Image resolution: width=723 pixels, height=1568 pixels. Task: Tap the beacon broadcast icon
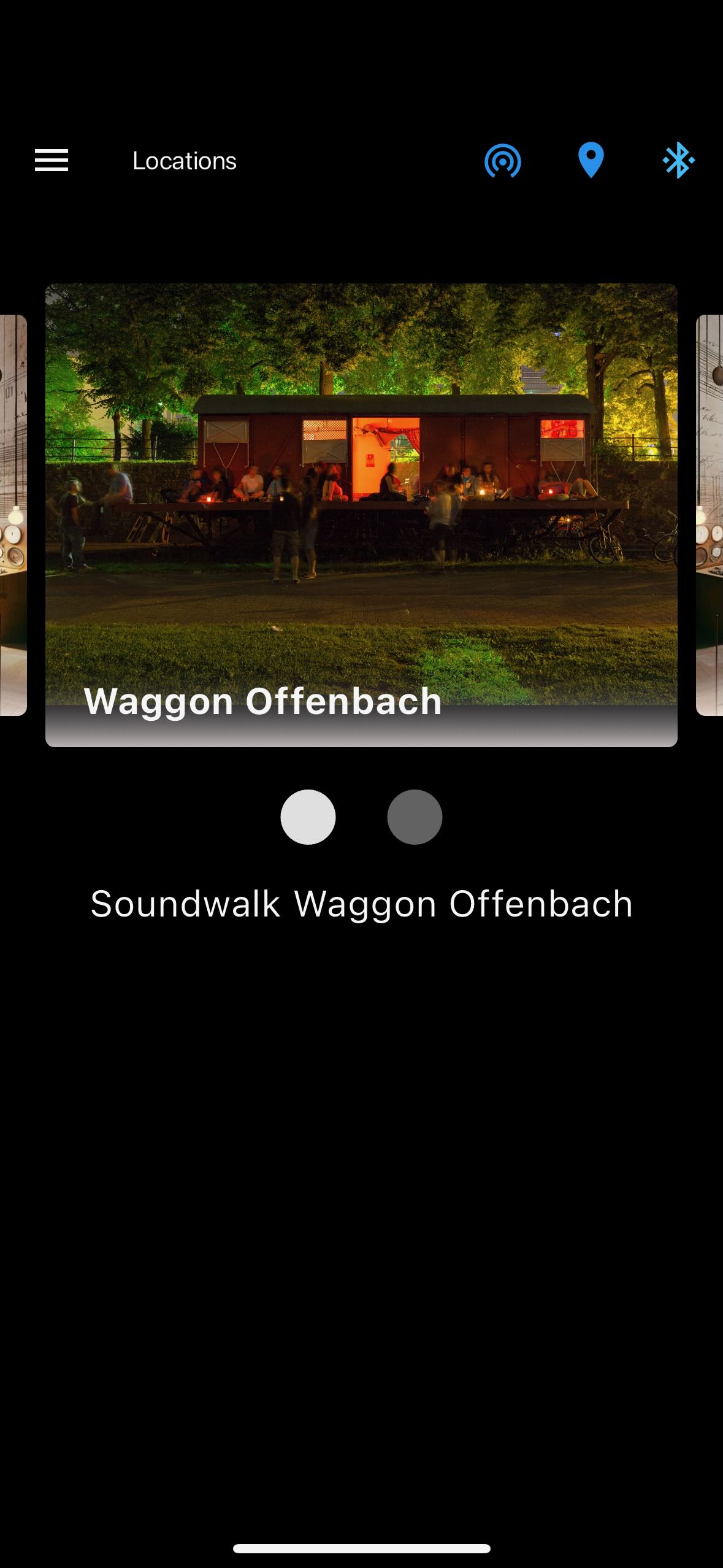coord(502,161)
